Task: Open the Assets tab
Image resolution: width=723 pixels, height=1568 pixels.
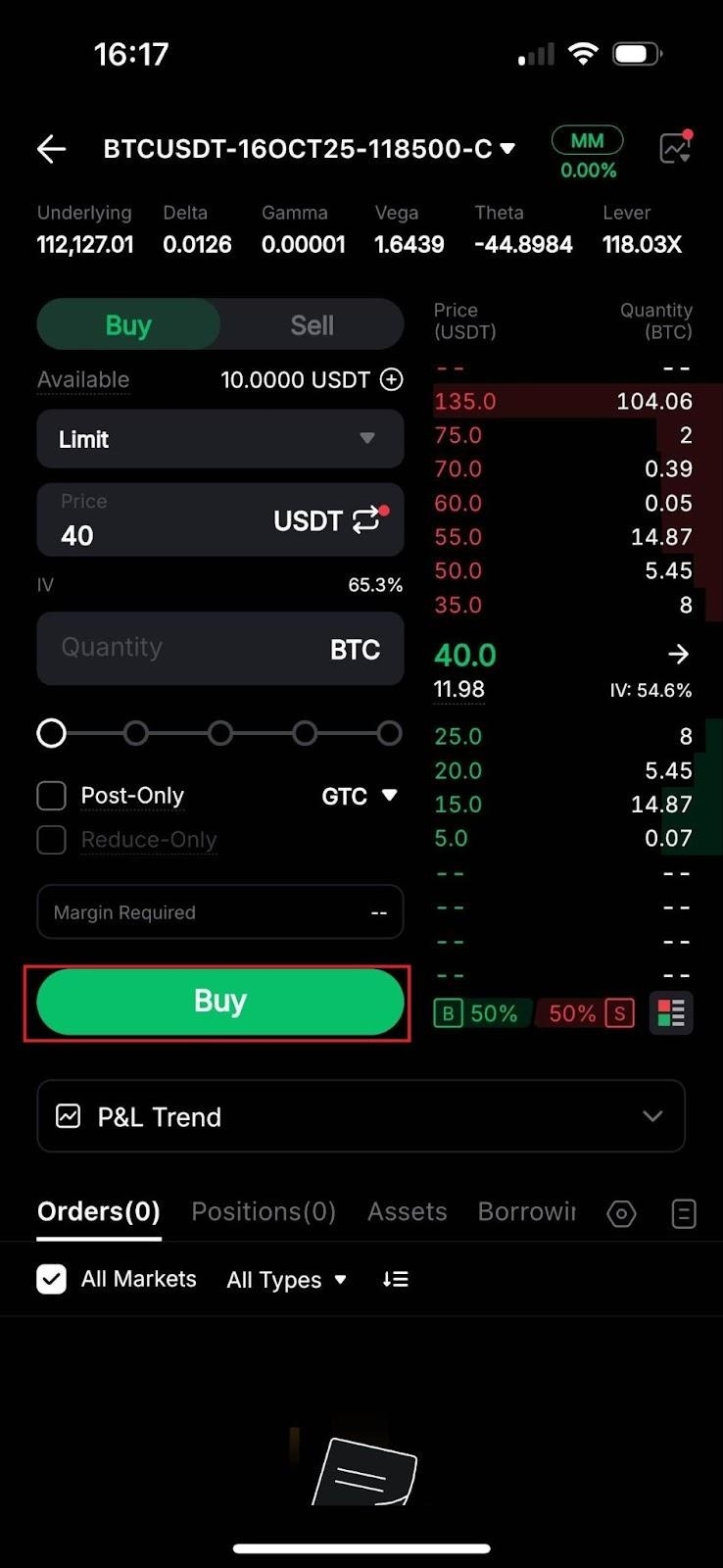Action: click(407, 1212)
